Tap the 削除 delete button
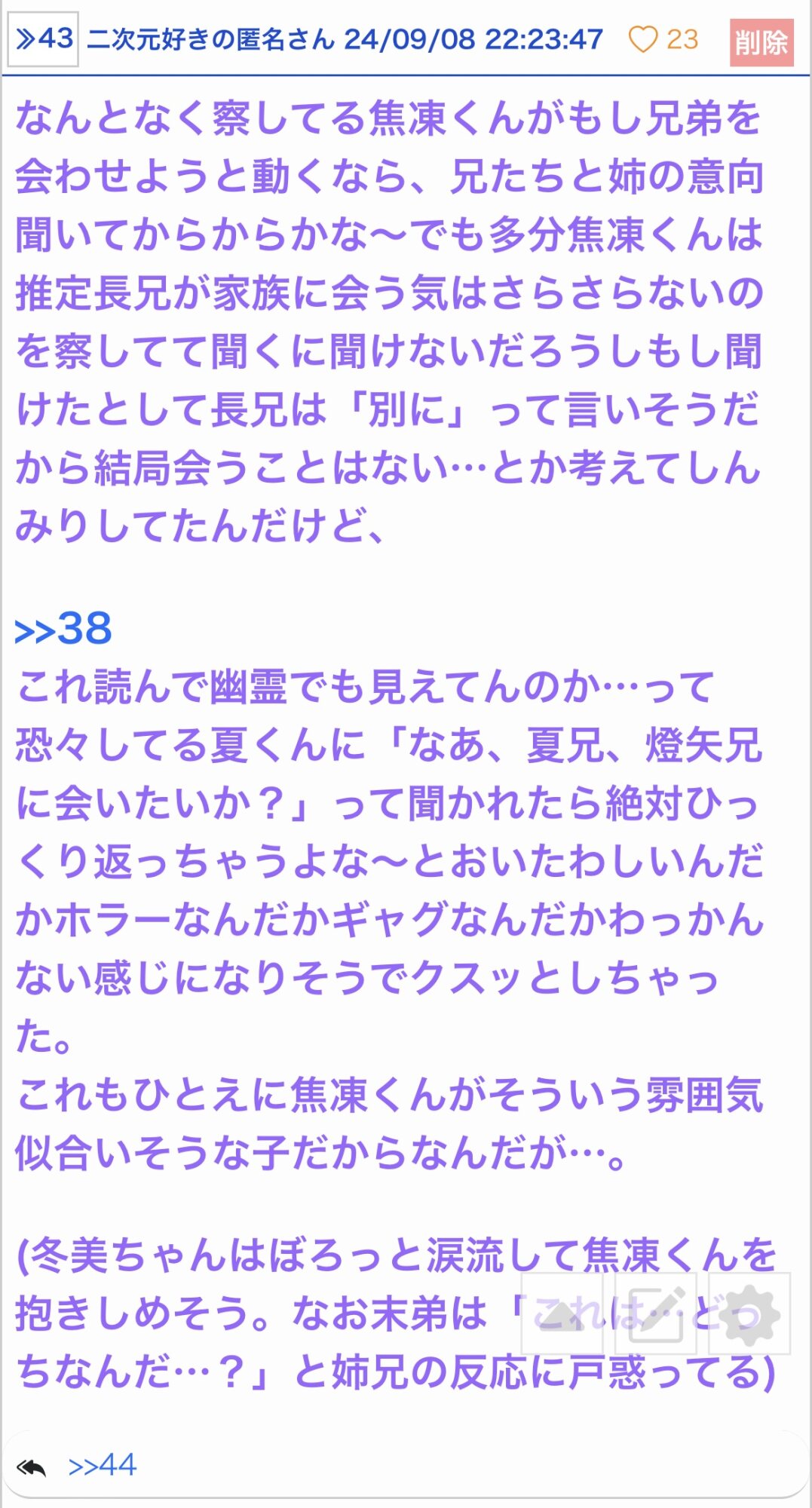This screenshot has width=812, height=1508. 761,42
